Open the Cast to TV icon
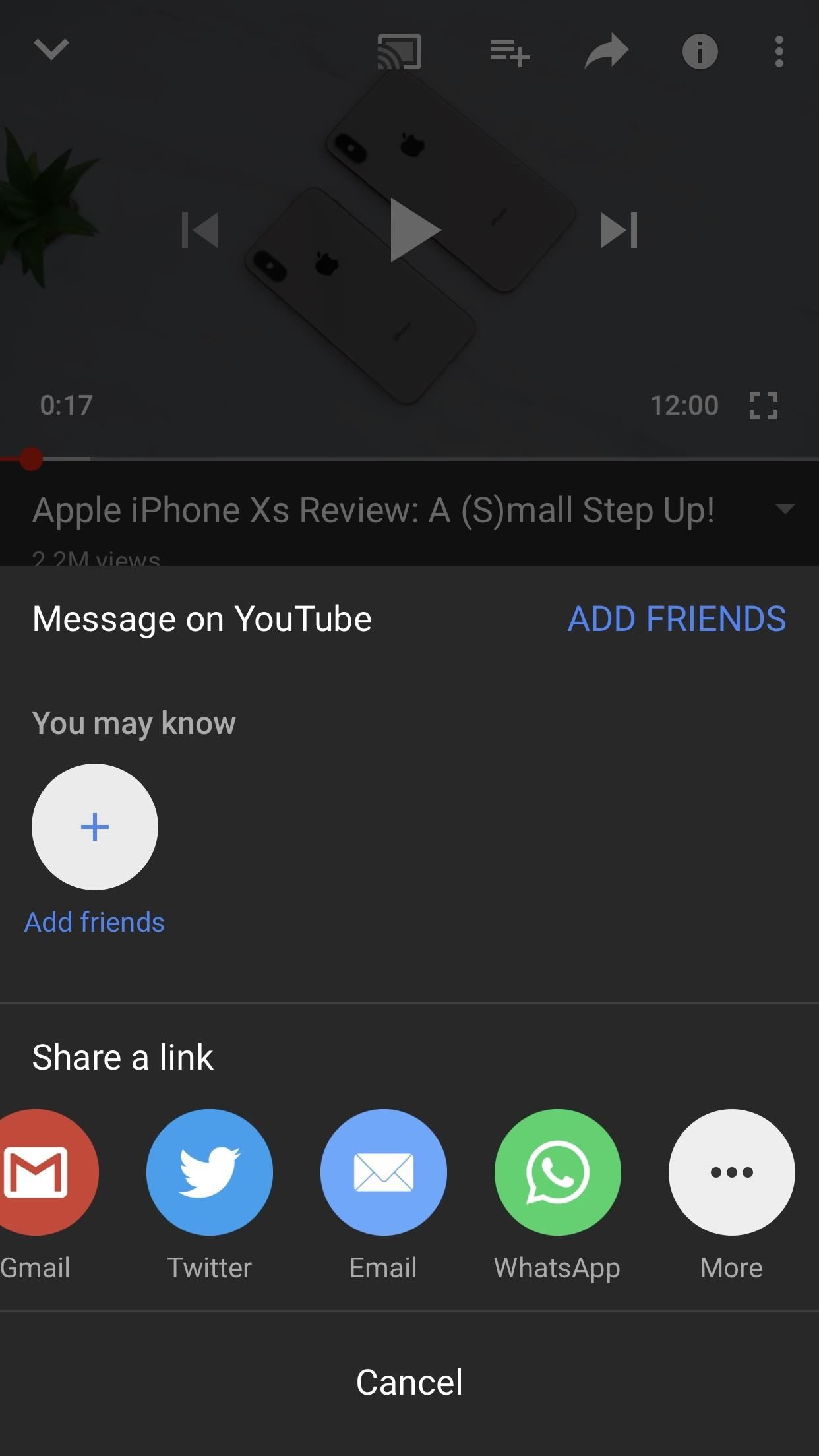 [x=398, y=51]
